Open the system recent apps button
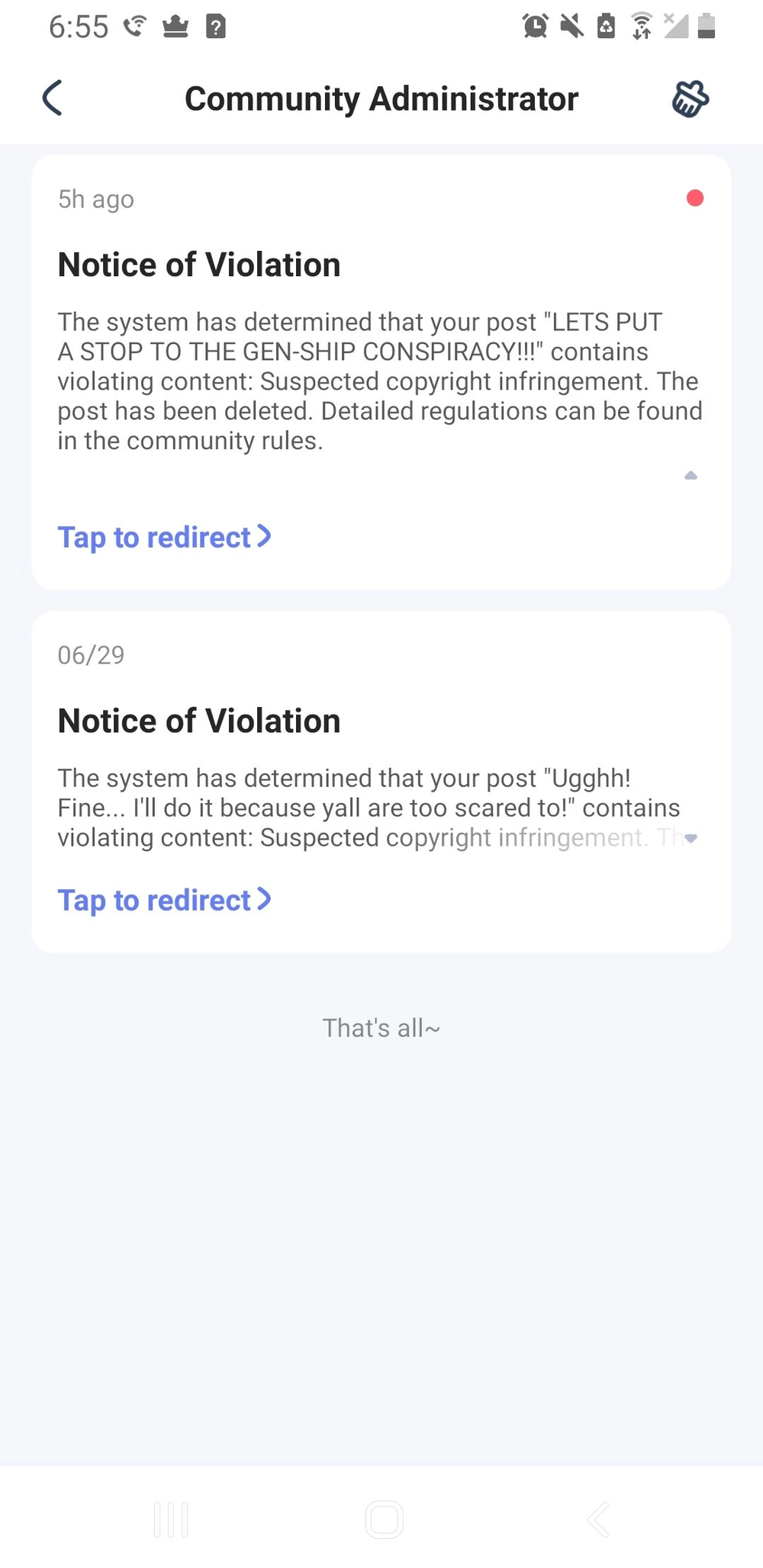The width and height of the screenshot is (763, 1568). [171, 1519]
